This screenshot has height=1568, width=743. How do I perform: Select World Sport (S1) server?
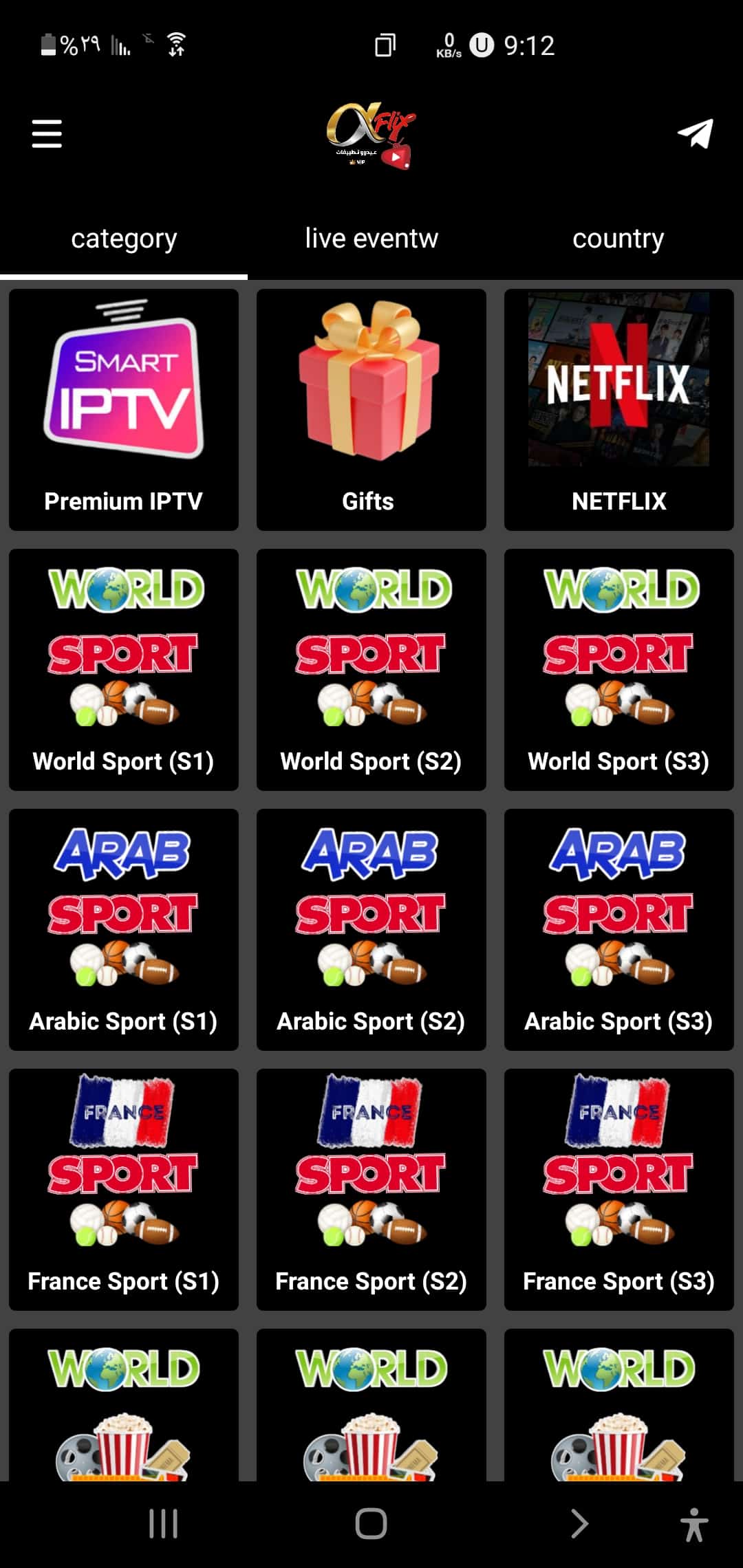(x=124, y=669)
